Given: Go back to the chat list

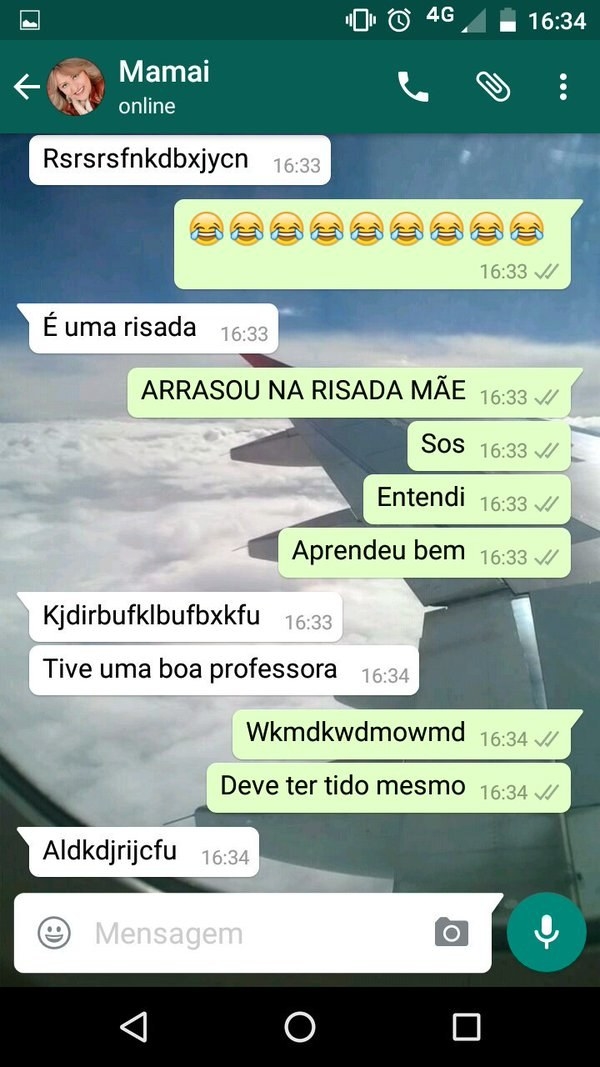Looking at the screenshot, I should pyautogui.click(x=27, y=87).
